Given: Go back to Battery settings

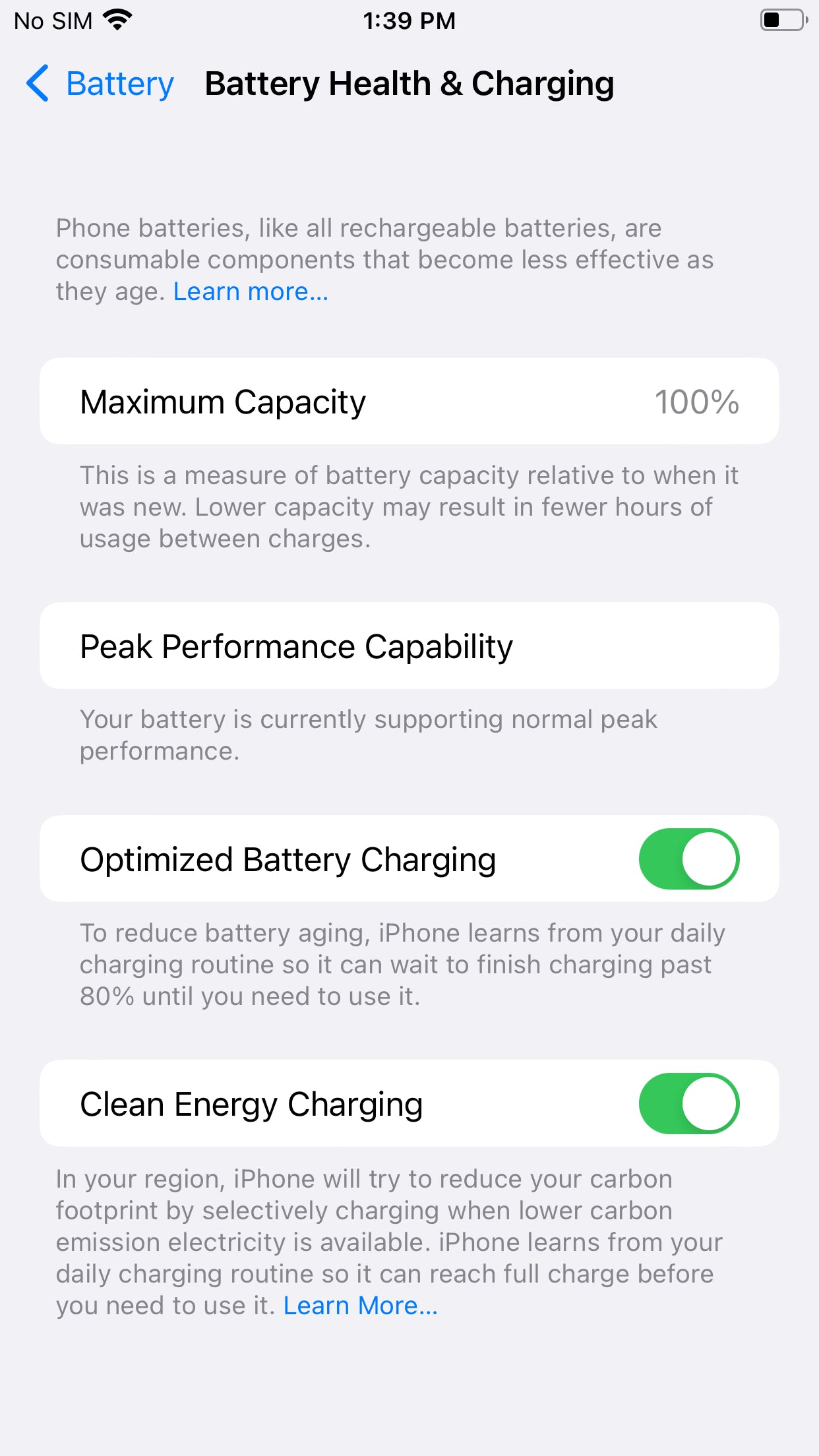Looking at the screenshot, I should tap(100, 84).
